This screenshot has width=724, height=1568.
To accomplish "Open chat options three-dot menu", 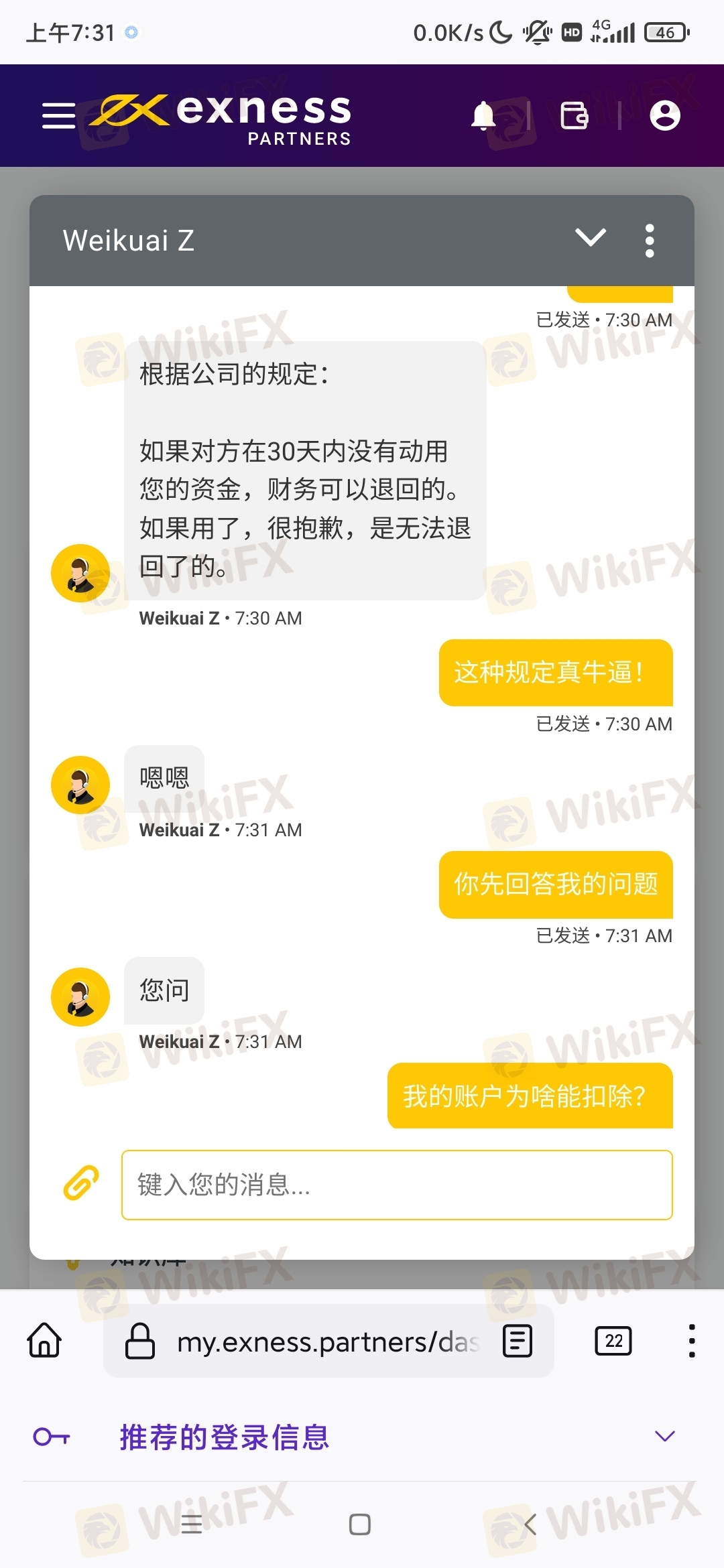I will pos(649,241).
